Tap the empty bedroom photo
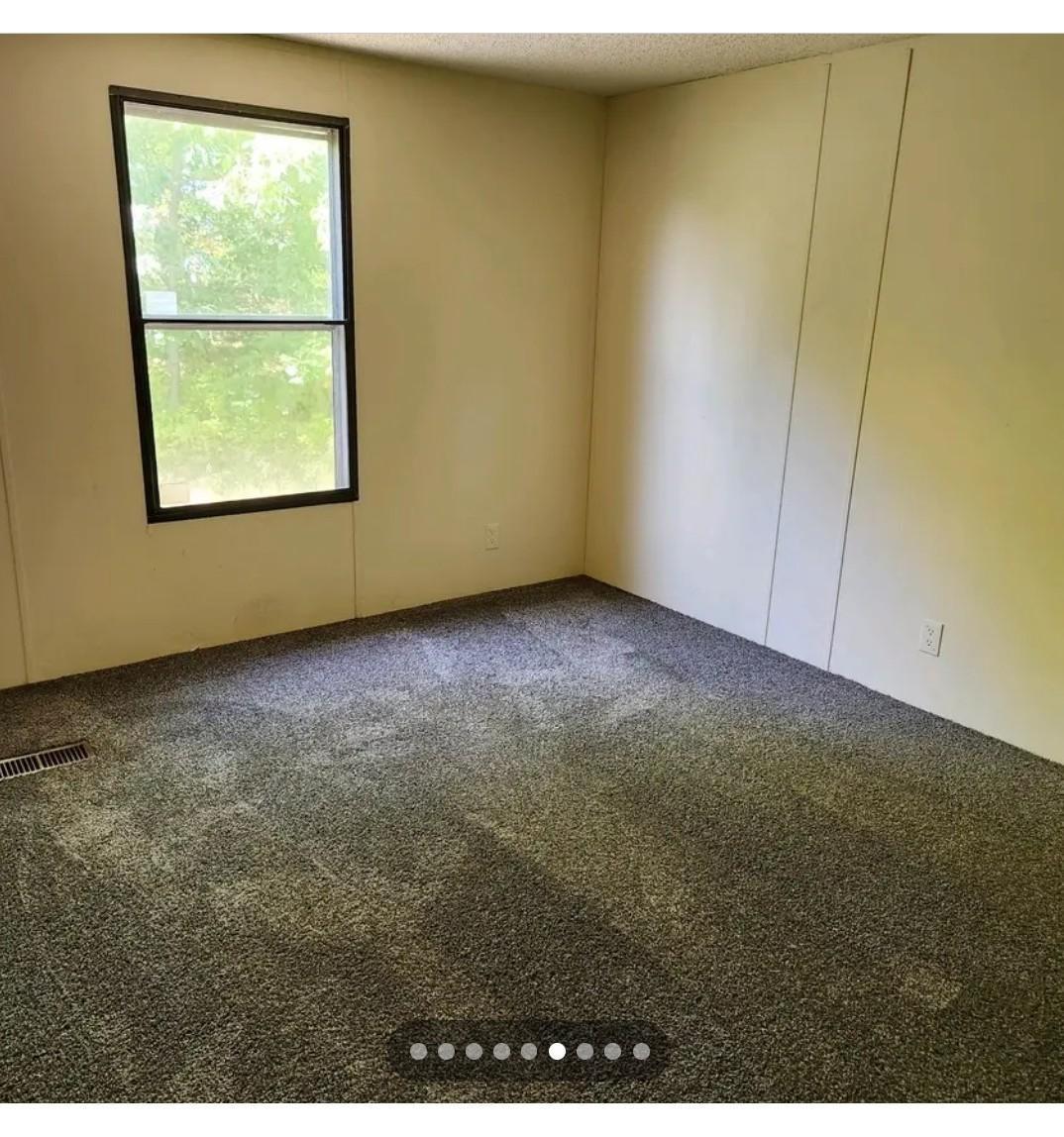This screenshot has height=1137, width=1064. pyautogui.click(x=532, y=495)
